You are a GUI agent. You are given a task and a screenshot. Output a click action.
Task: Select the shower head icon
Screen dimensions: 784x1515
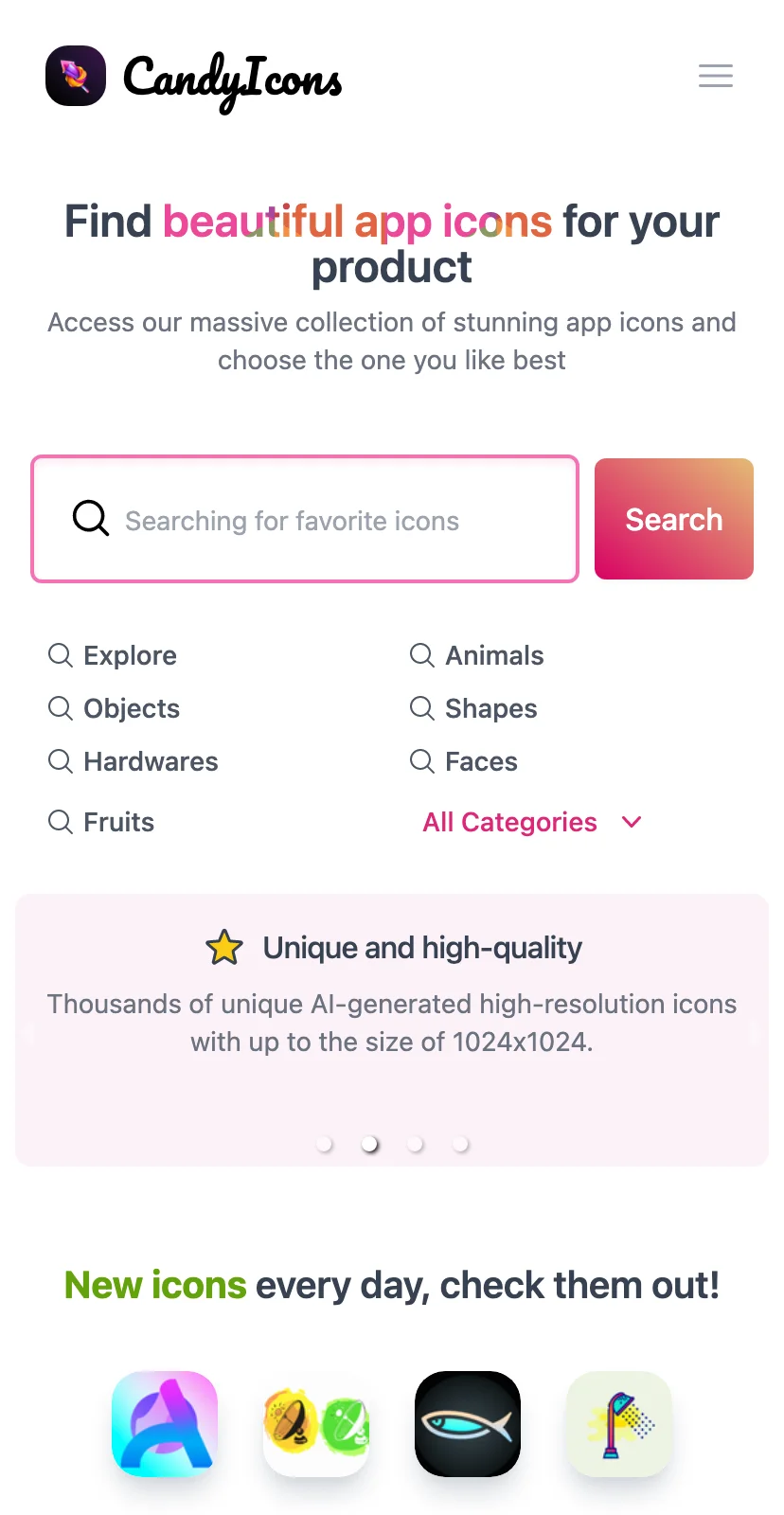click(619, 1423)
